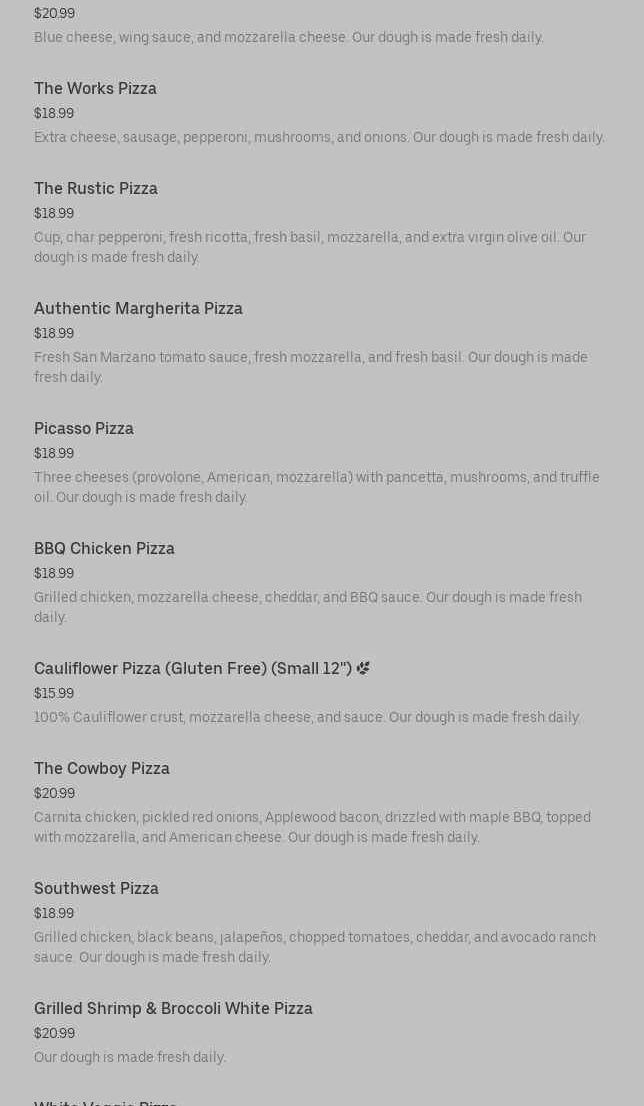Open Authentic Margherita Pizza details
This screenshot has width=644, height=1106.
pos(138,309)
